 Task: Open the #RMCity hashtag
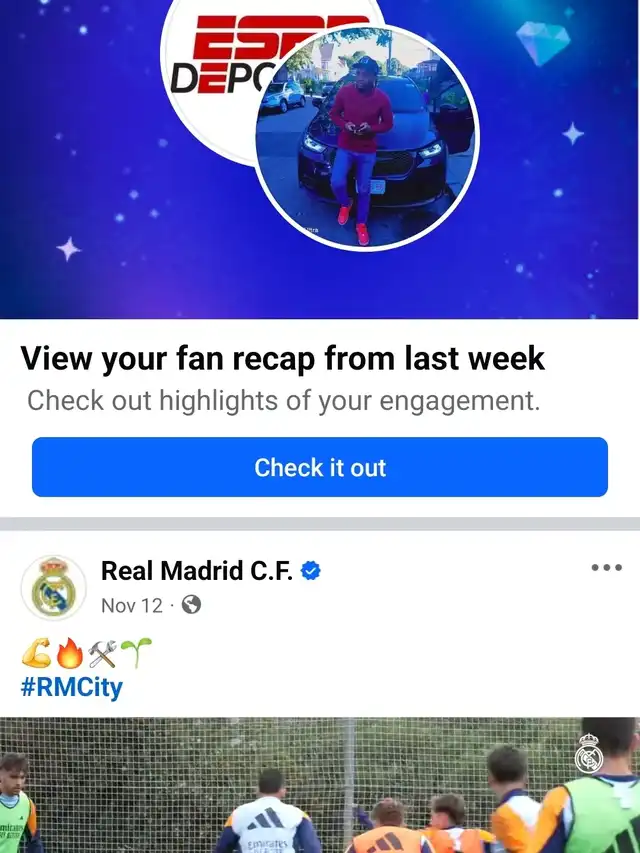tap(71, 688)
